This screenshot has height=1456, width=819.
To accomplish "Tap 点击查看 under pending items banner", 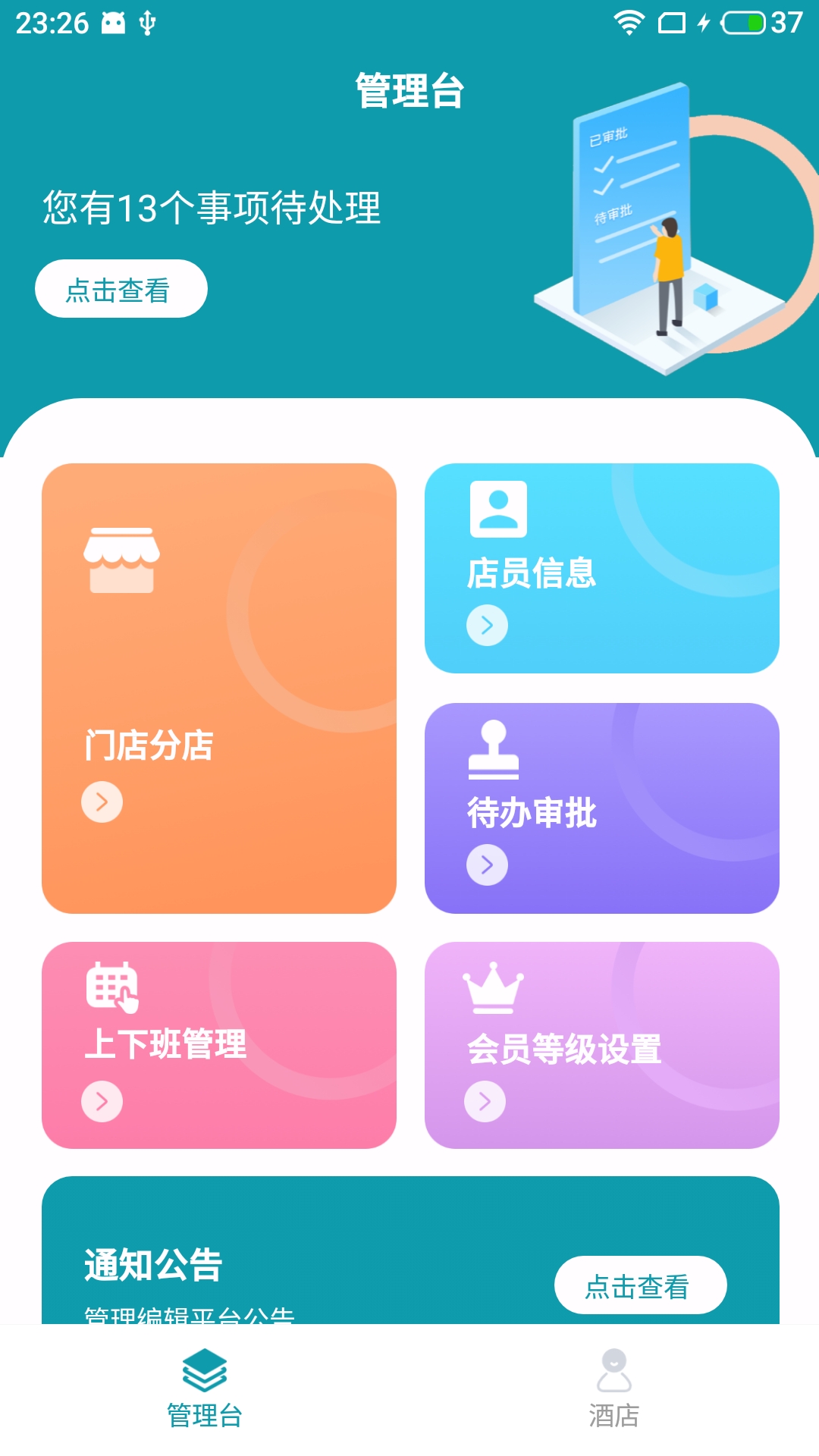I will pos(121,289).
